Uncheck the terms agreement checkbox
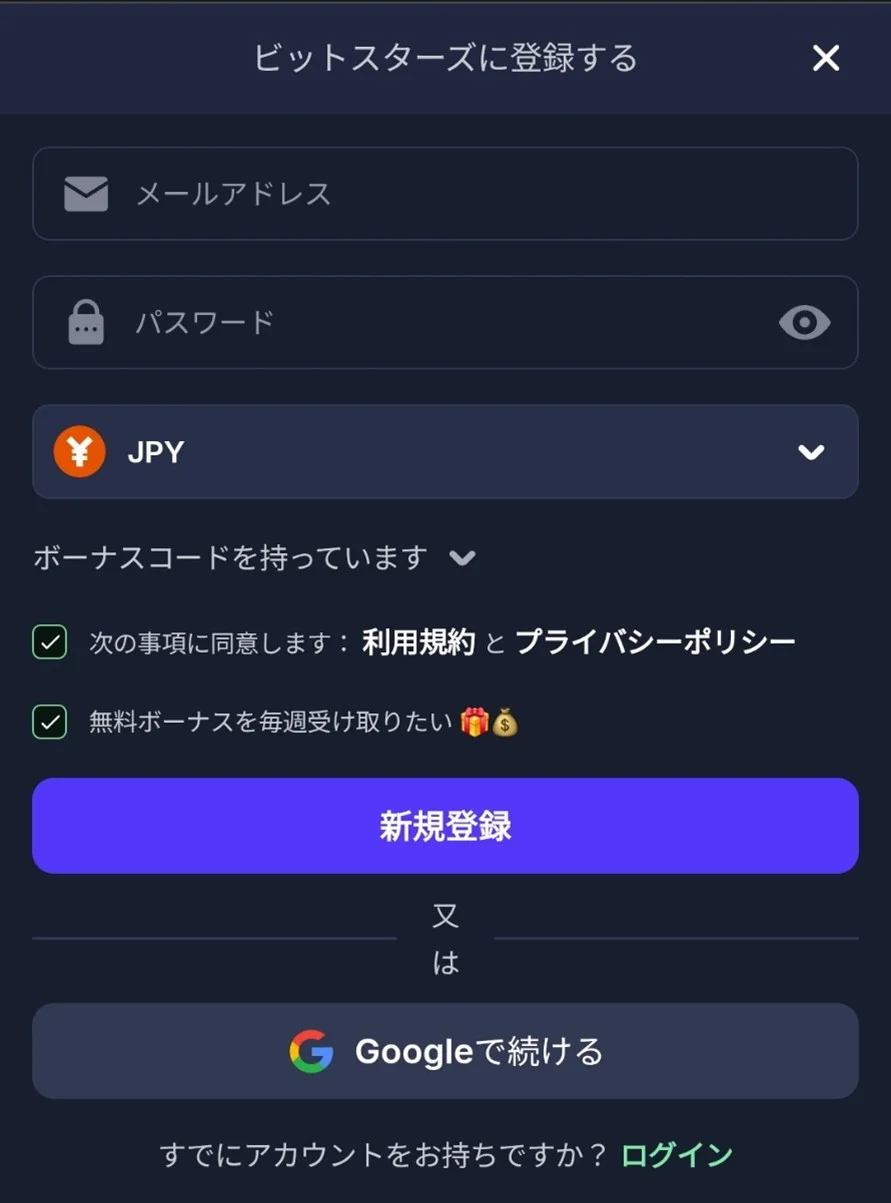Viewport: 891px width, 1203px height. pos(47,642)
